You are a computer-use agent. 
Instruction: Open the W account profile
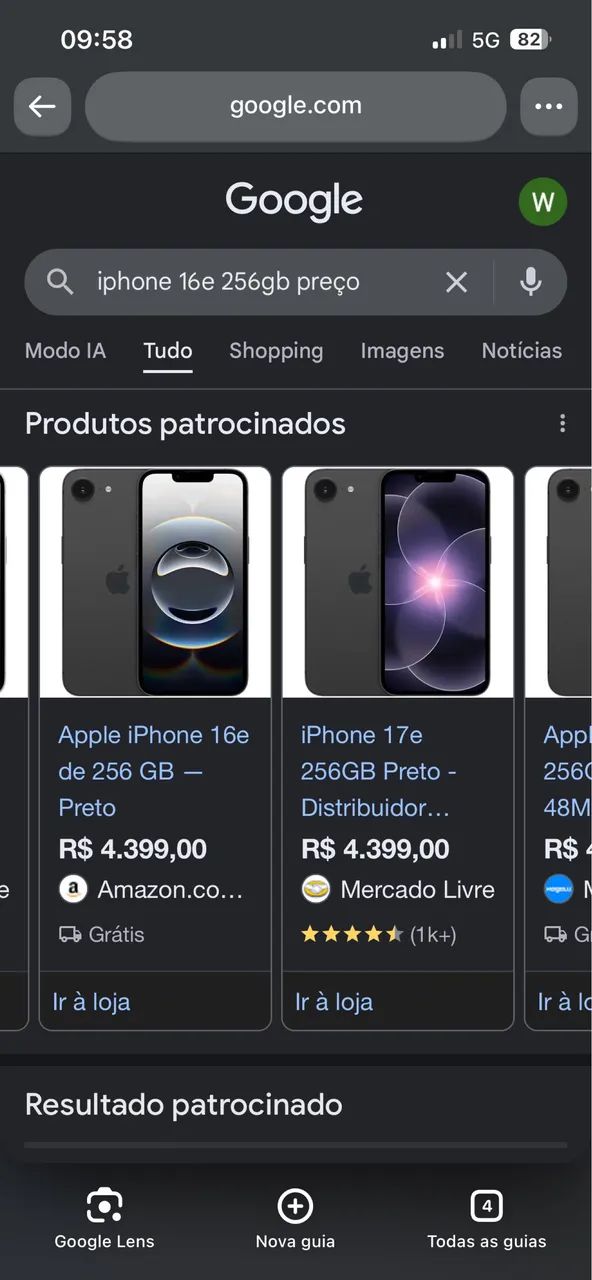(543, 203)
